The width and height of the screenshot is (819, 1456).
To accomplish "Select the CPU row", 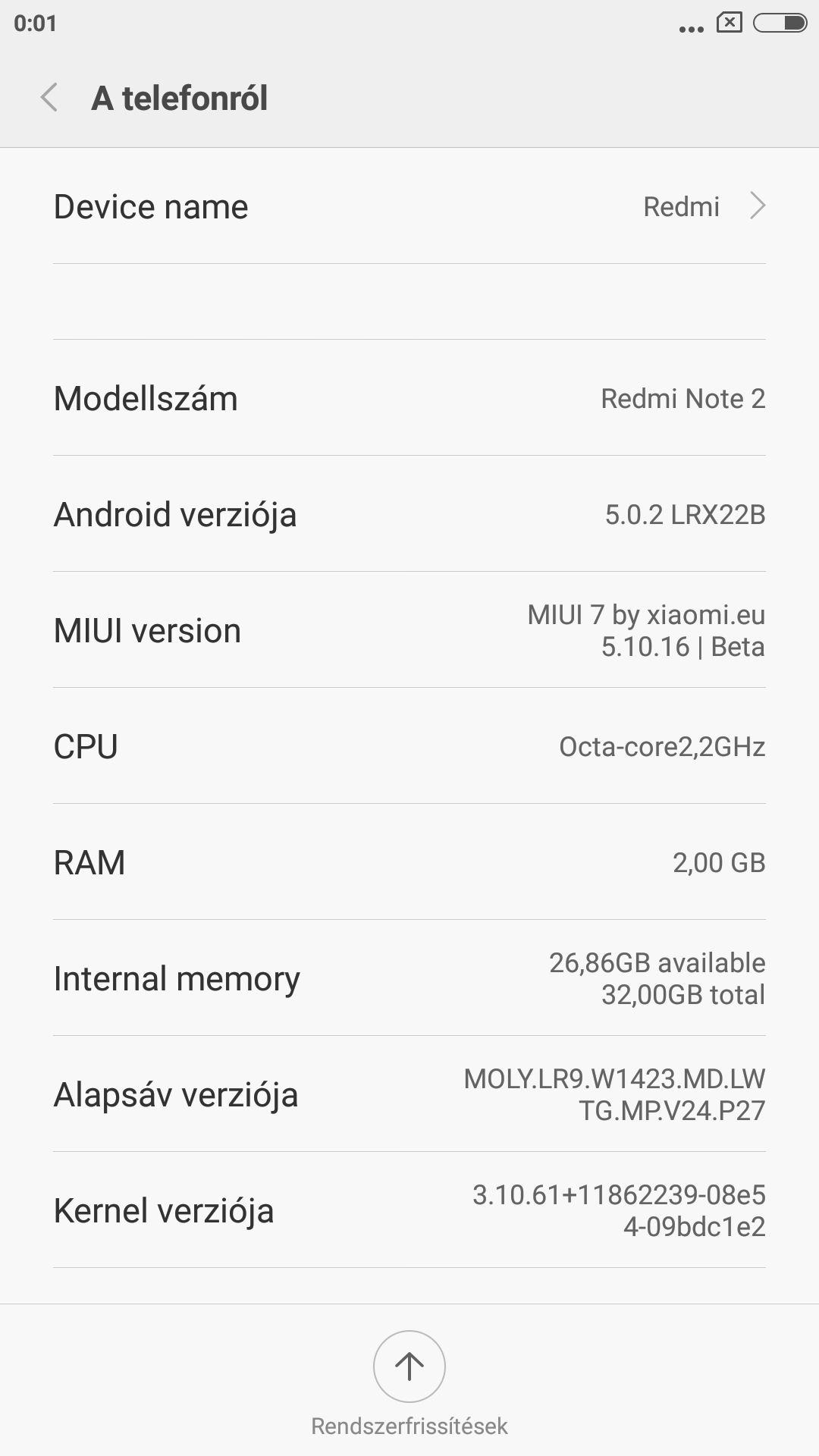I will [409, 746].
